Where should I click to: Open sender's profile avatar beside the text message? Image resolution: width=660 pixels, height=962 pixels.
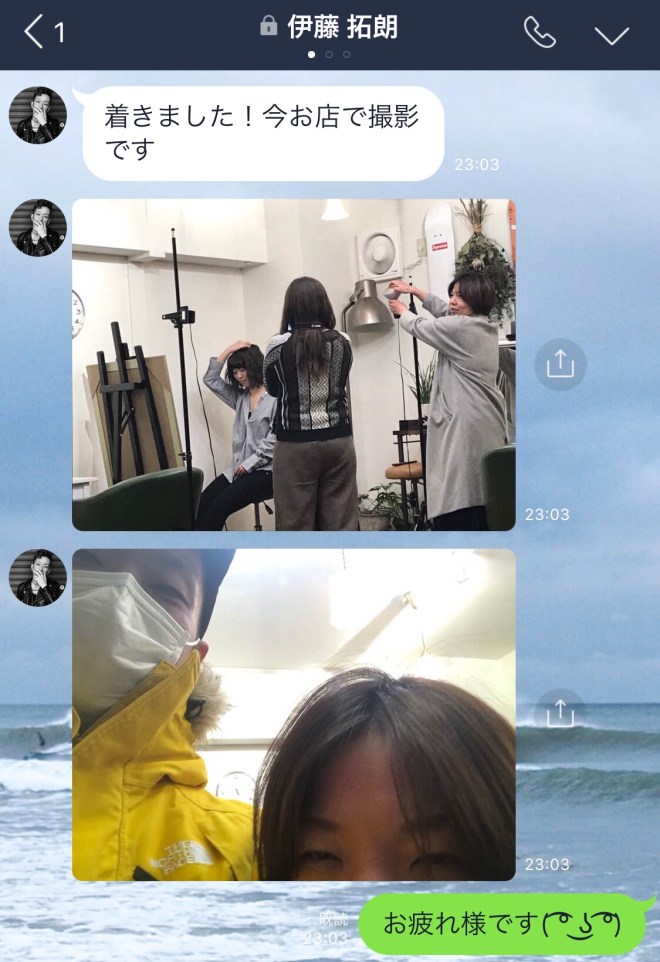(x=38, y=115)
